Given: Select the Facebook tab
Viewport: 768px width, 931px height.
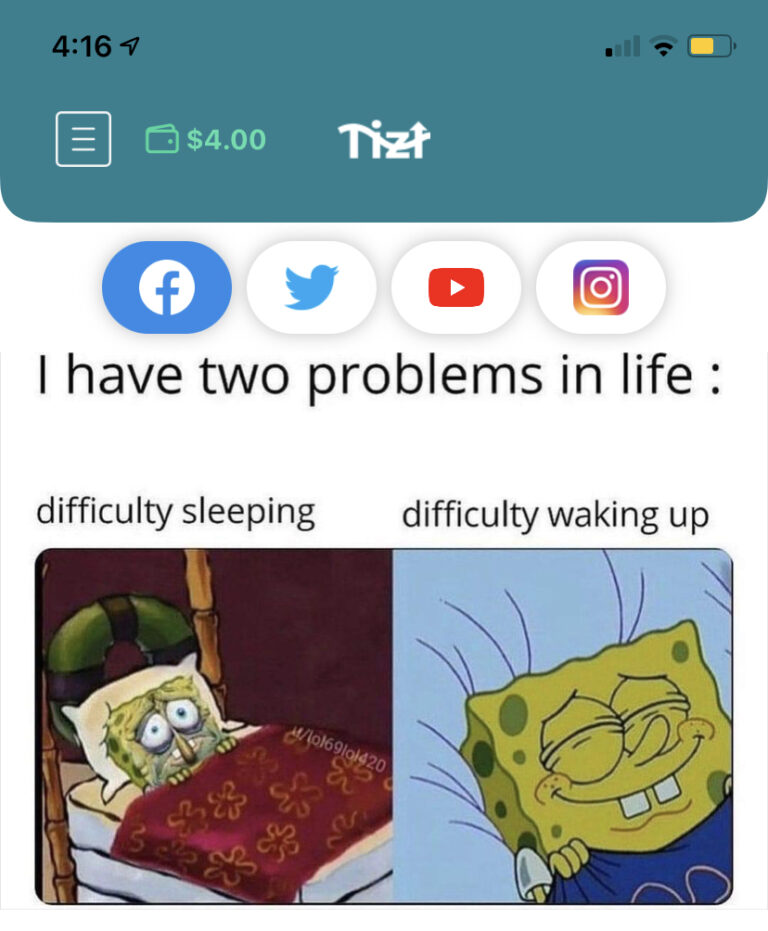Looking at the screenshot, I should pyautogui.click(x=167, y=288).
